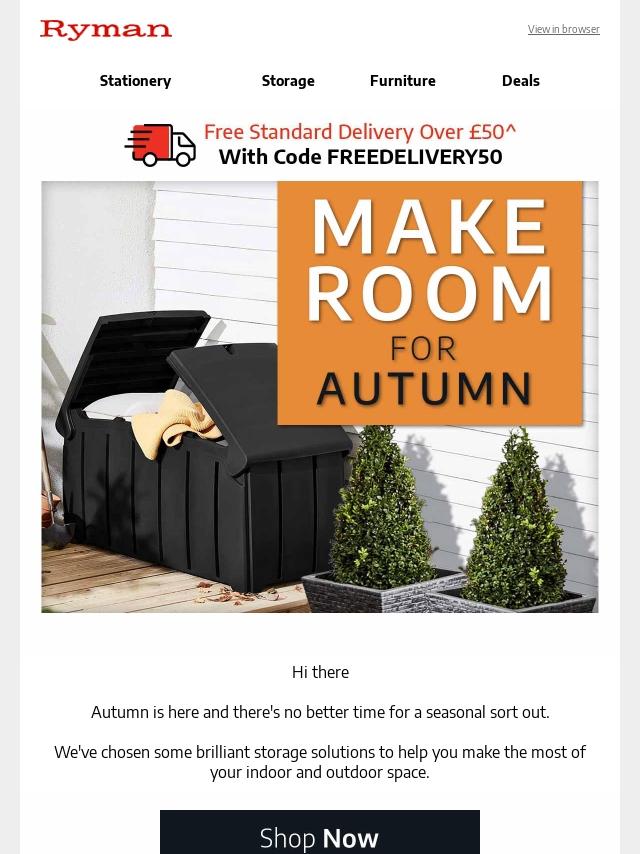Screen dimensions: 640x854
Task: Select the Furniture category
Action: (x=403, y=81)
